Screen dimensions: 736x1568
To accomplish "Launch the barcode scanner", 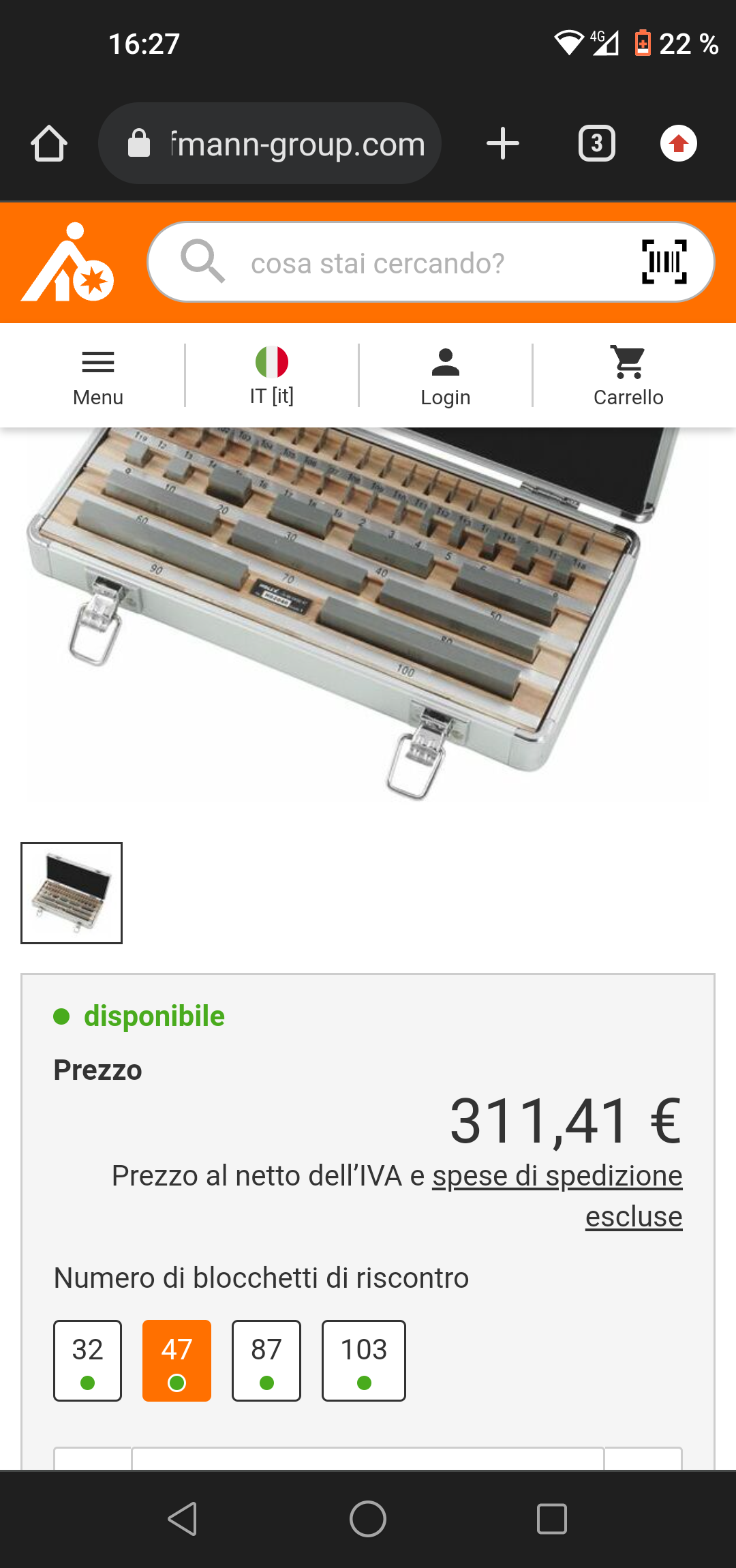I will pos(664,262).
